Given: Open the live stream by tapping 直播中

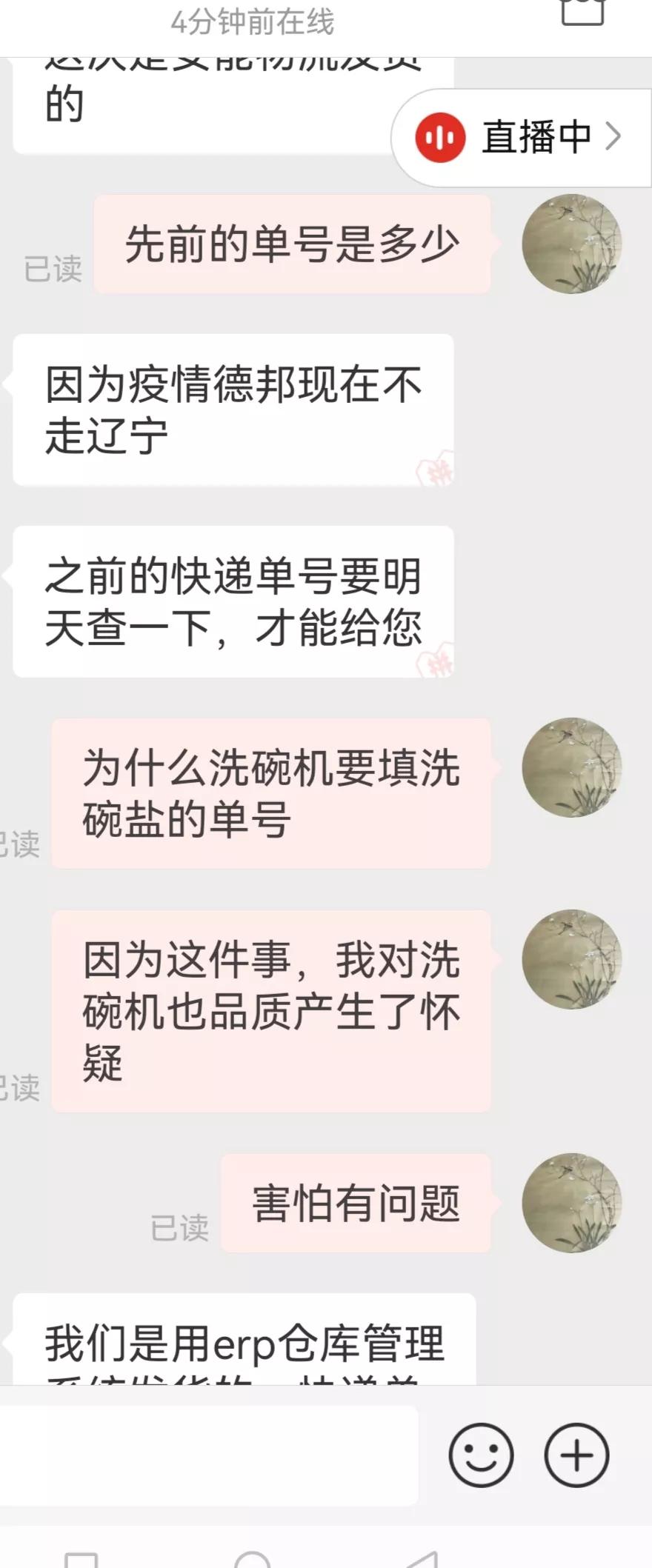Looking at the screenshot, I should point(535,135).
